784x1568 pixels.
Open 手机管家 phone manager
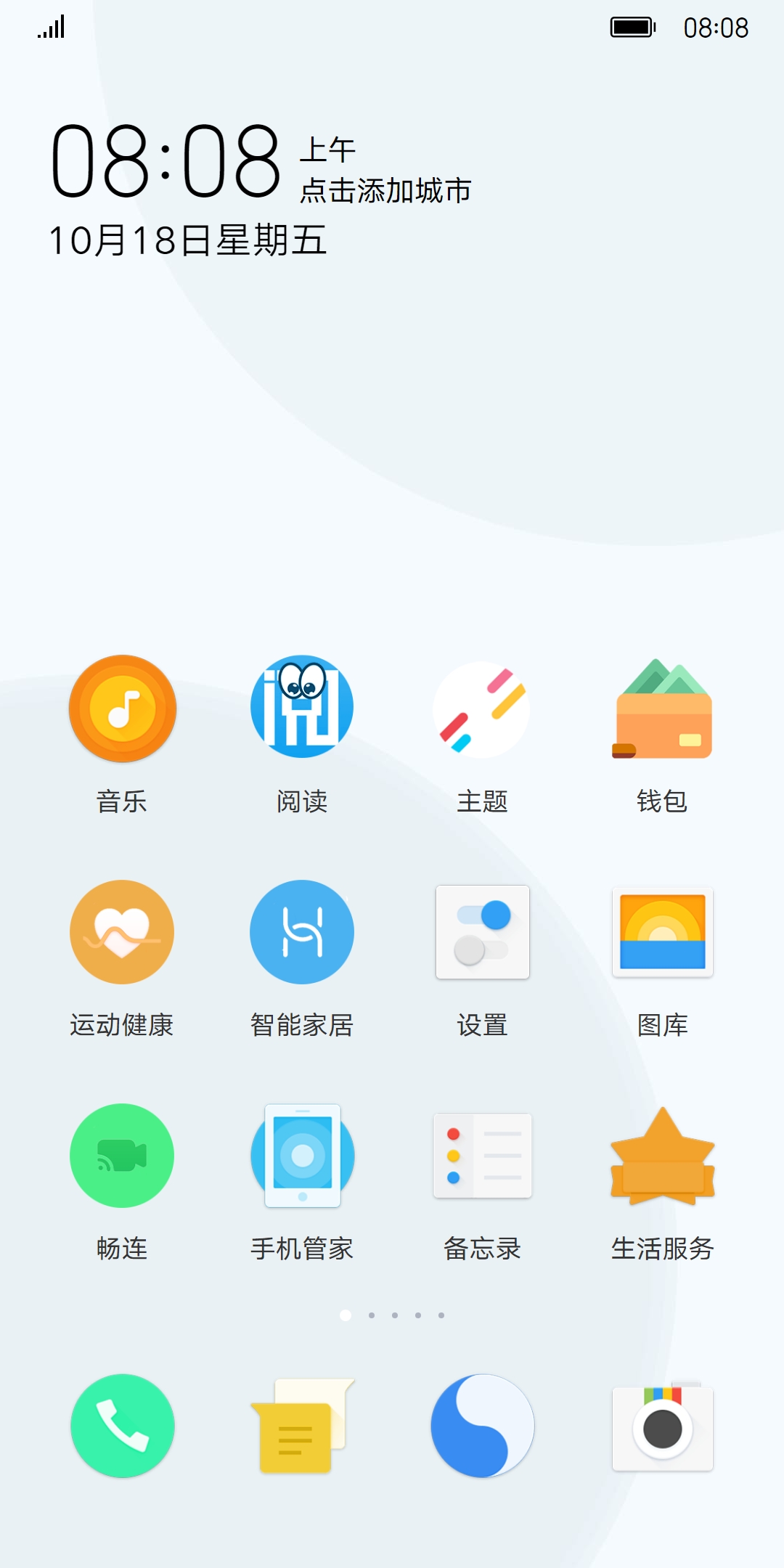[x=302, y=1156]
